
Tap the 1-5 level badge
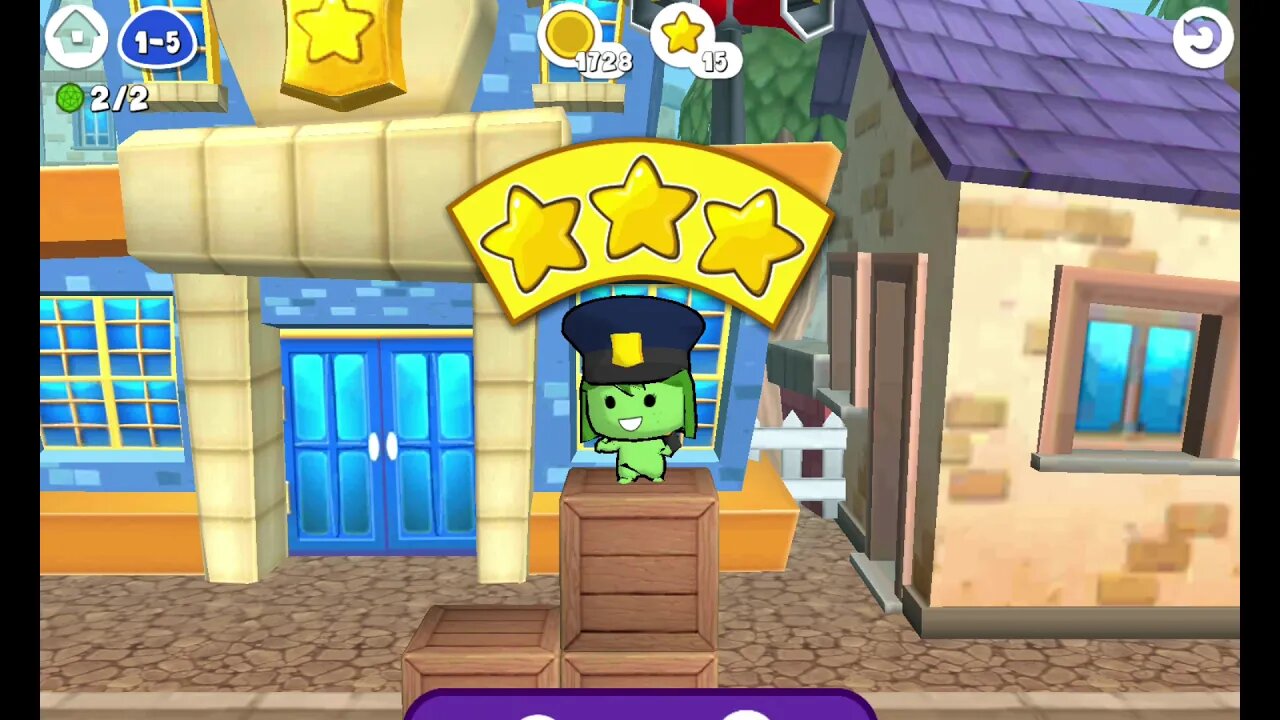pos(157,42)
